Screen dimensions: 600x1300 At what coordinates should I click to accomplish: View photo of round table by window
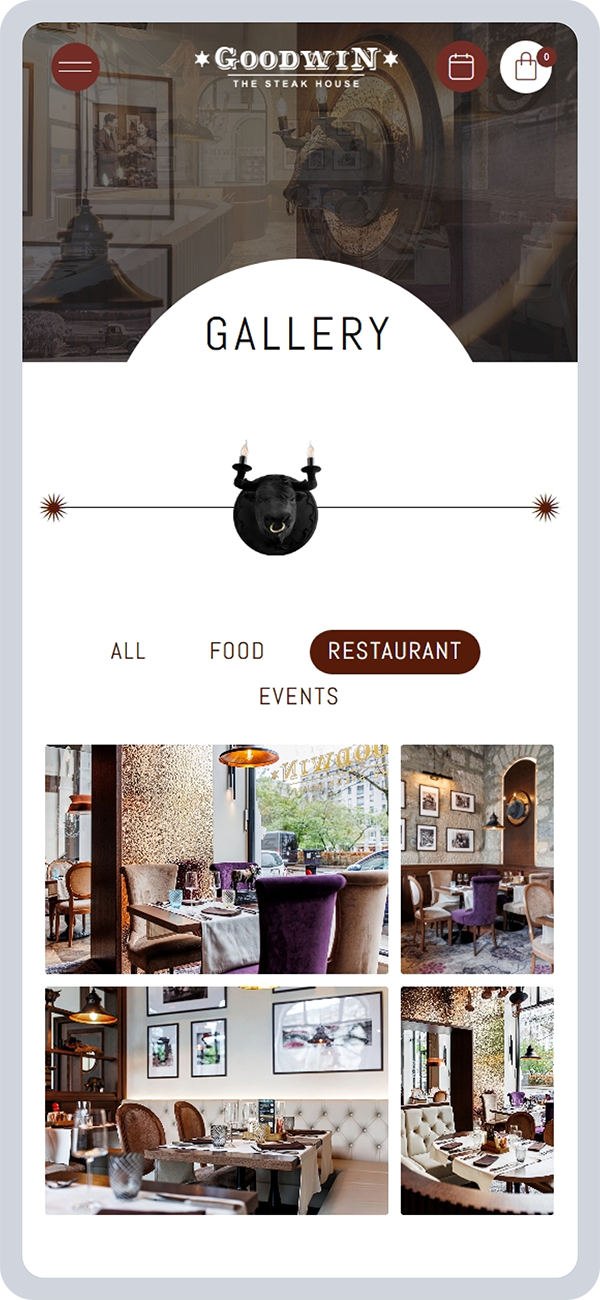coord(477,1100)
